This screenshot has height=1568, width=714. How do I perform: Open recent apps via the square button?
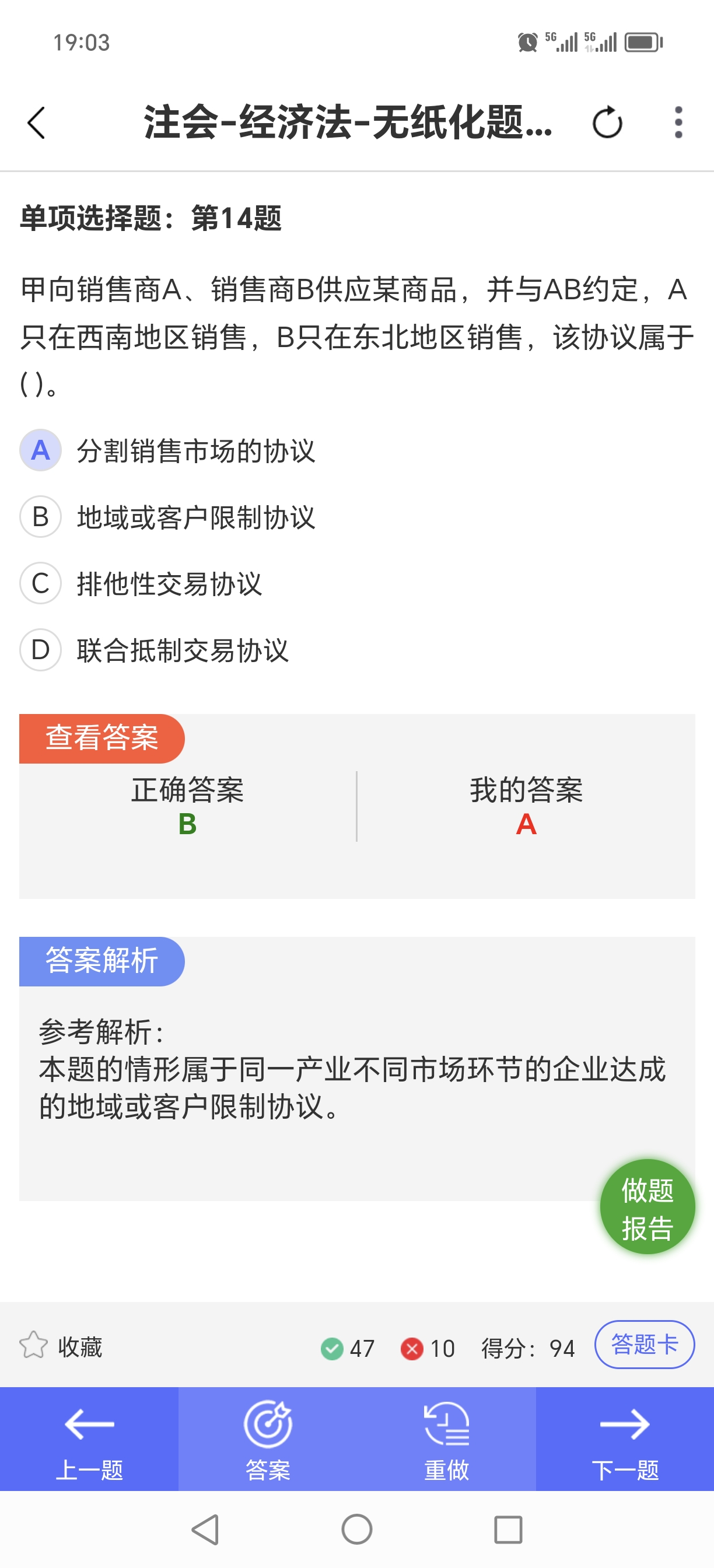[x=508, y=1529]
